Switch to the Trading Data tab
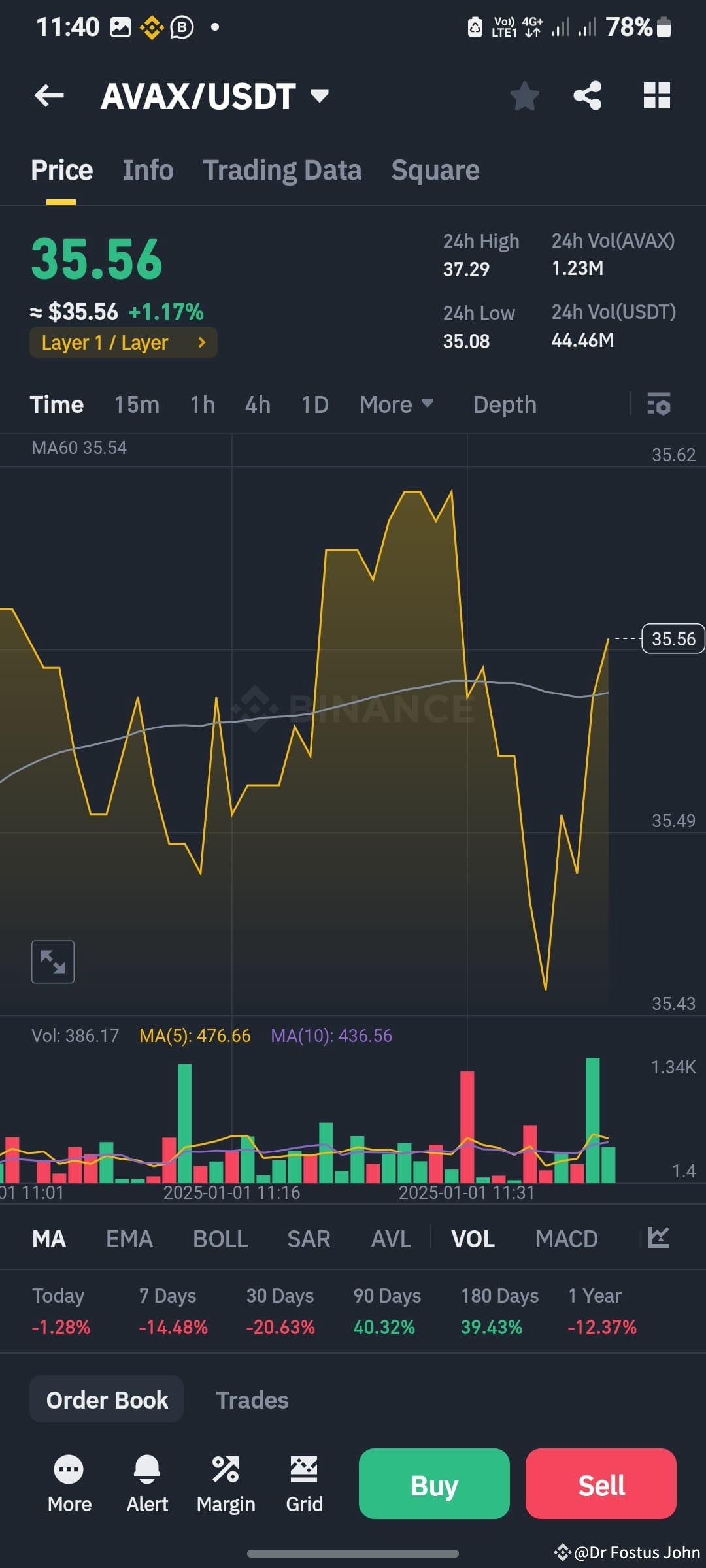Viewport: 706px width, 1568px height. (x=282, y=170)
